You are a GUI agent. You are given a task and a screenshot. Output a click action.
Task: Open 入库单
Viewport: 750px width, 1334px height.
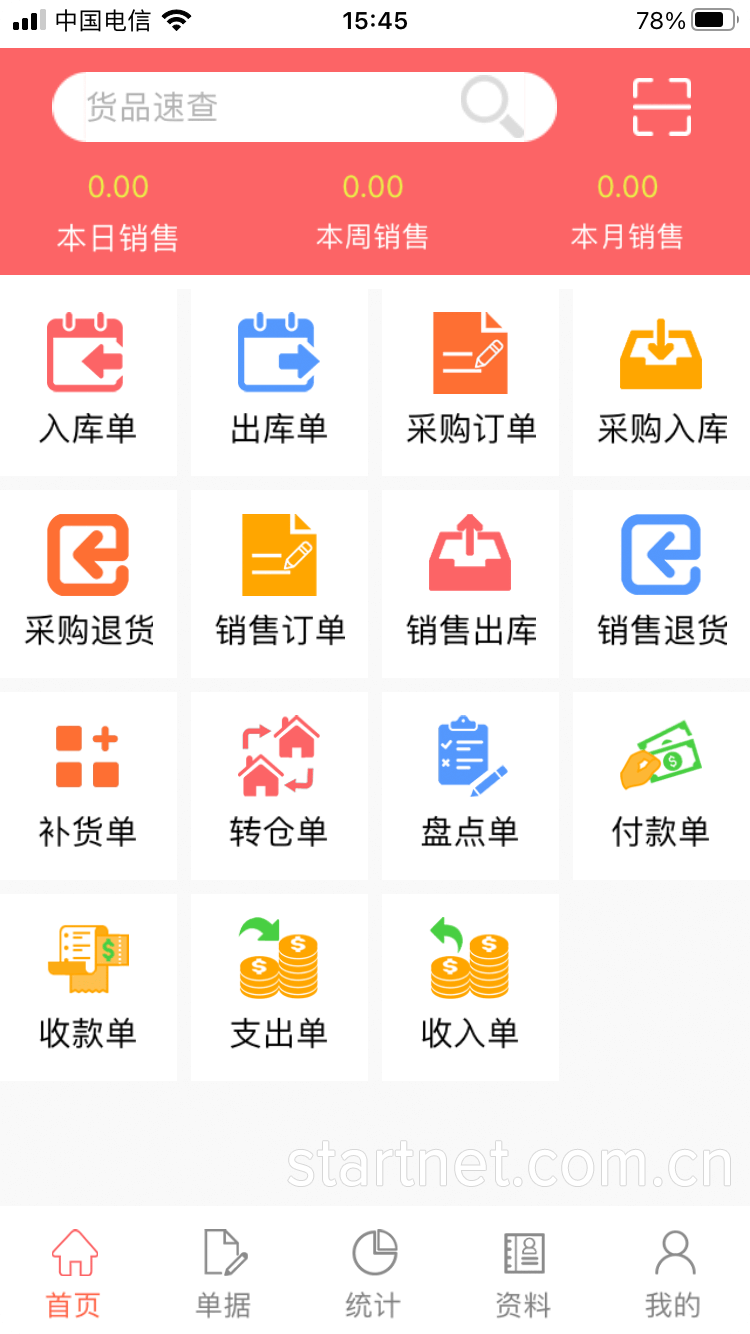pos(88,382)
